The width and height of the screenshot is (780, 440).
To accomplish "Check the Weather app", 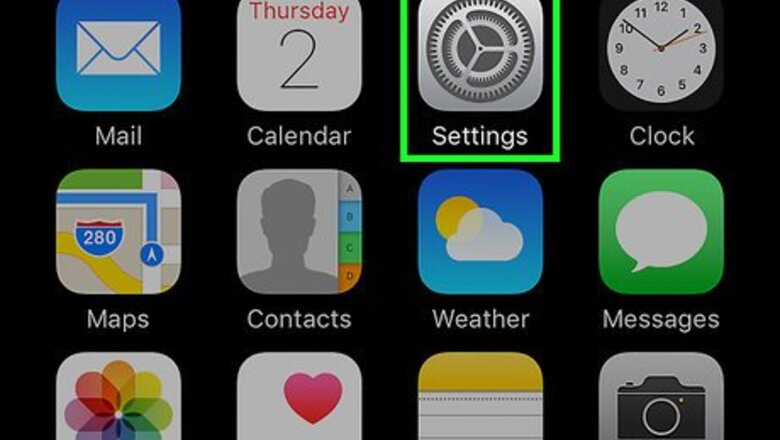I will 480,232.
